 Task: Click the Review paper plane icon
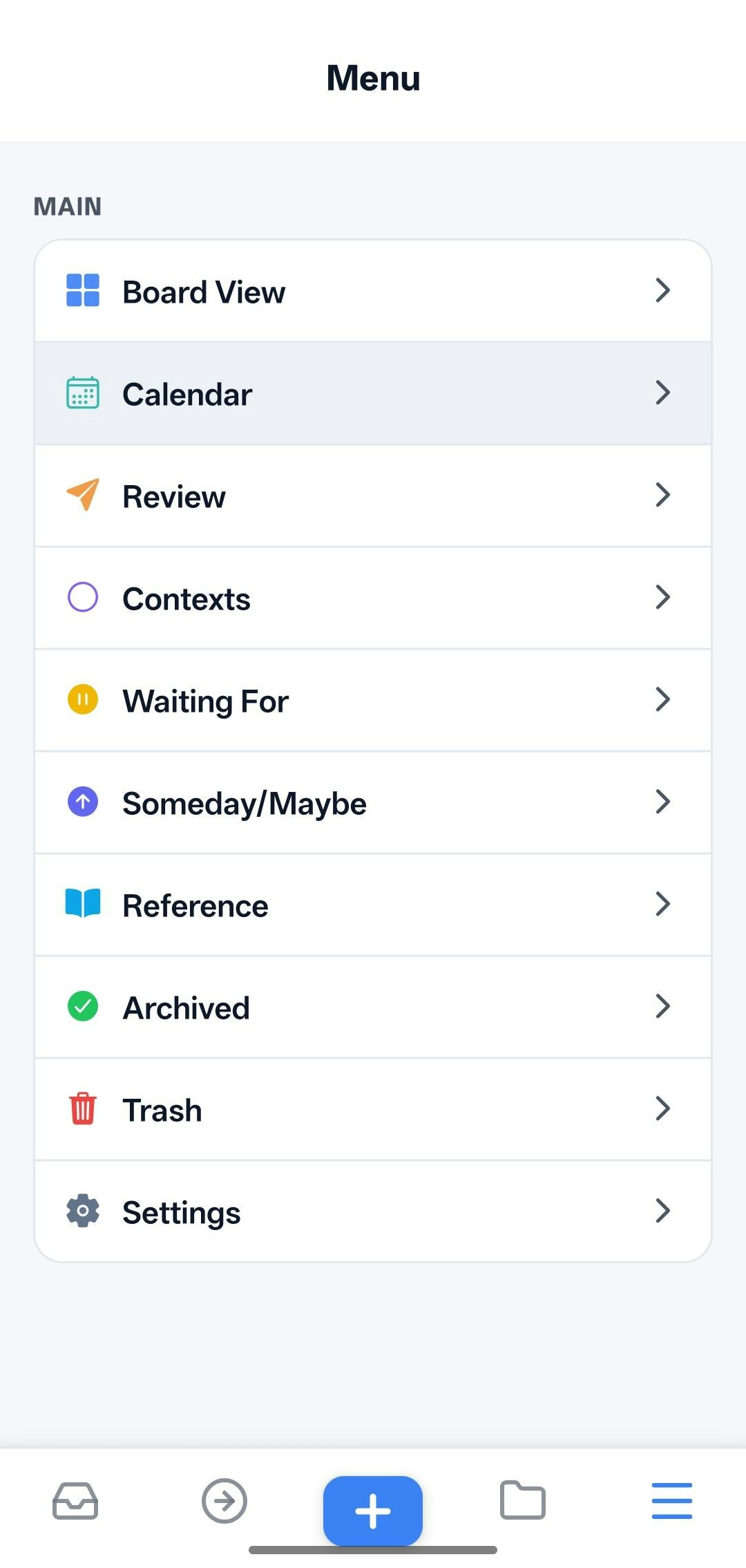[x=82, y=495]
